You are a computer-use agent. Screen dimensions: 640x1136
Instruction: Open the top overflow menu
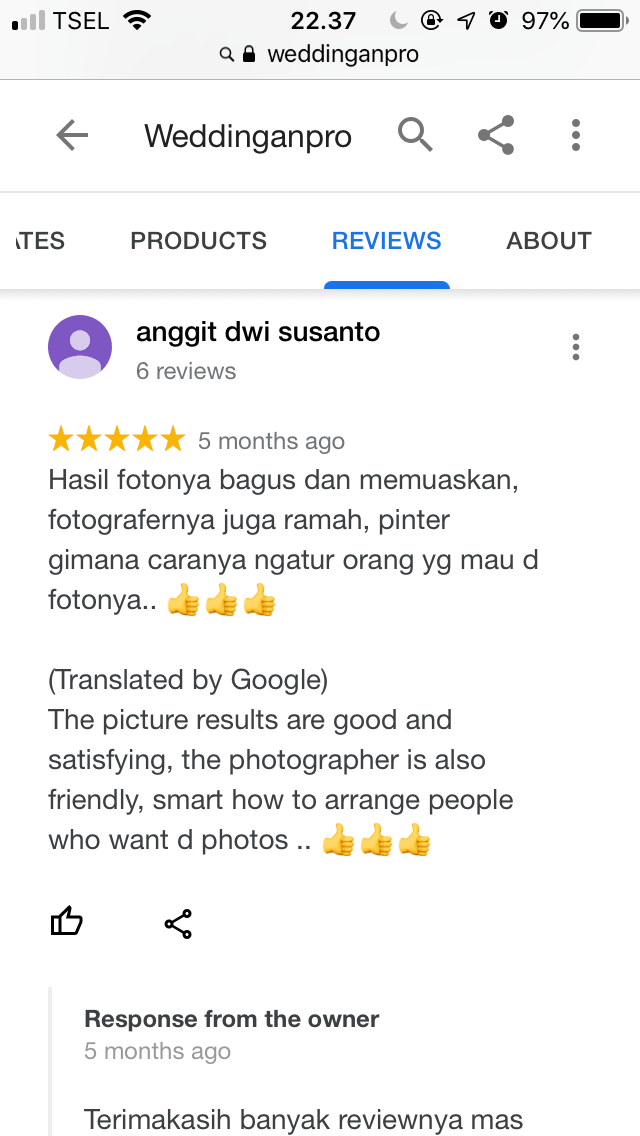click(575, 135)
